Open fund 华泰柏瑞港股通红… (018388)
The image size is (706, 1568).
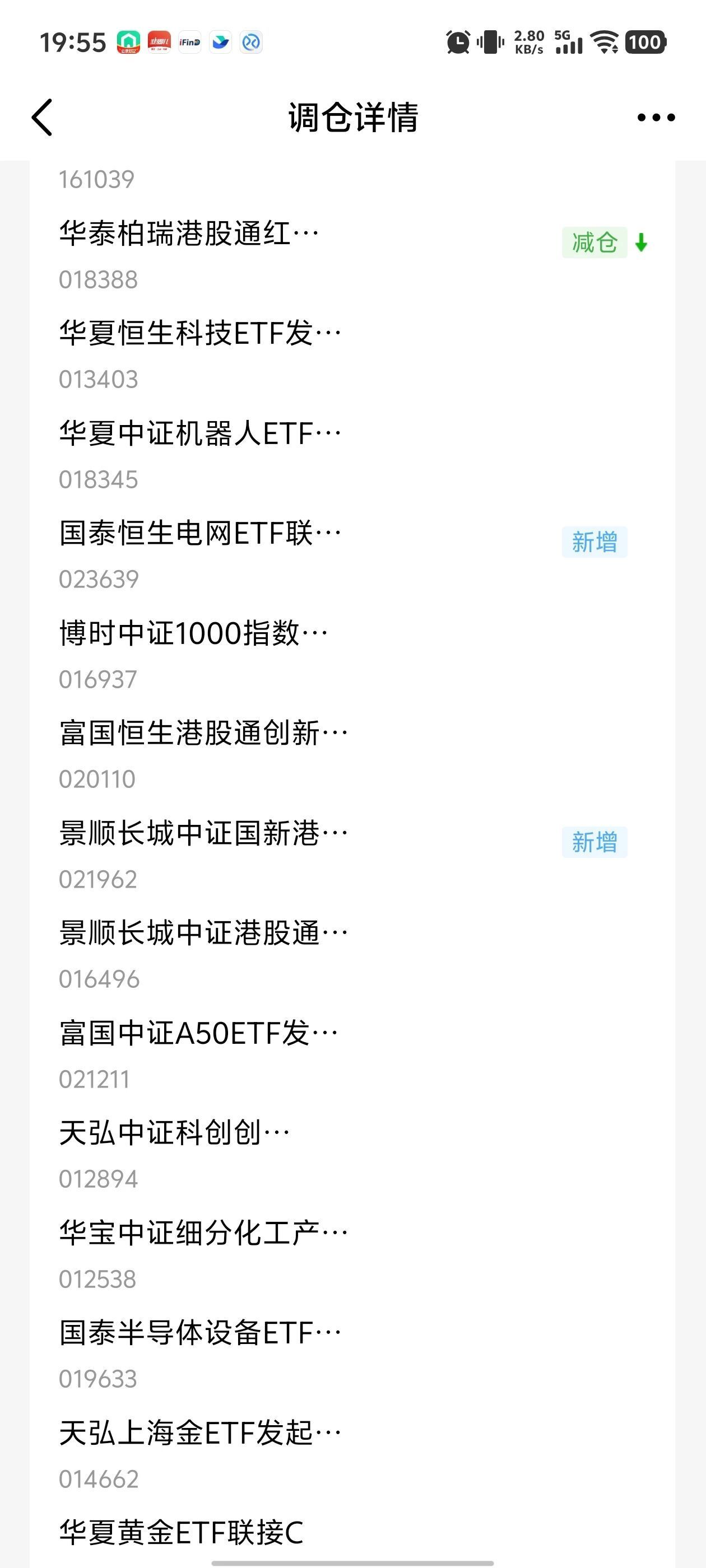click(189, 234)
